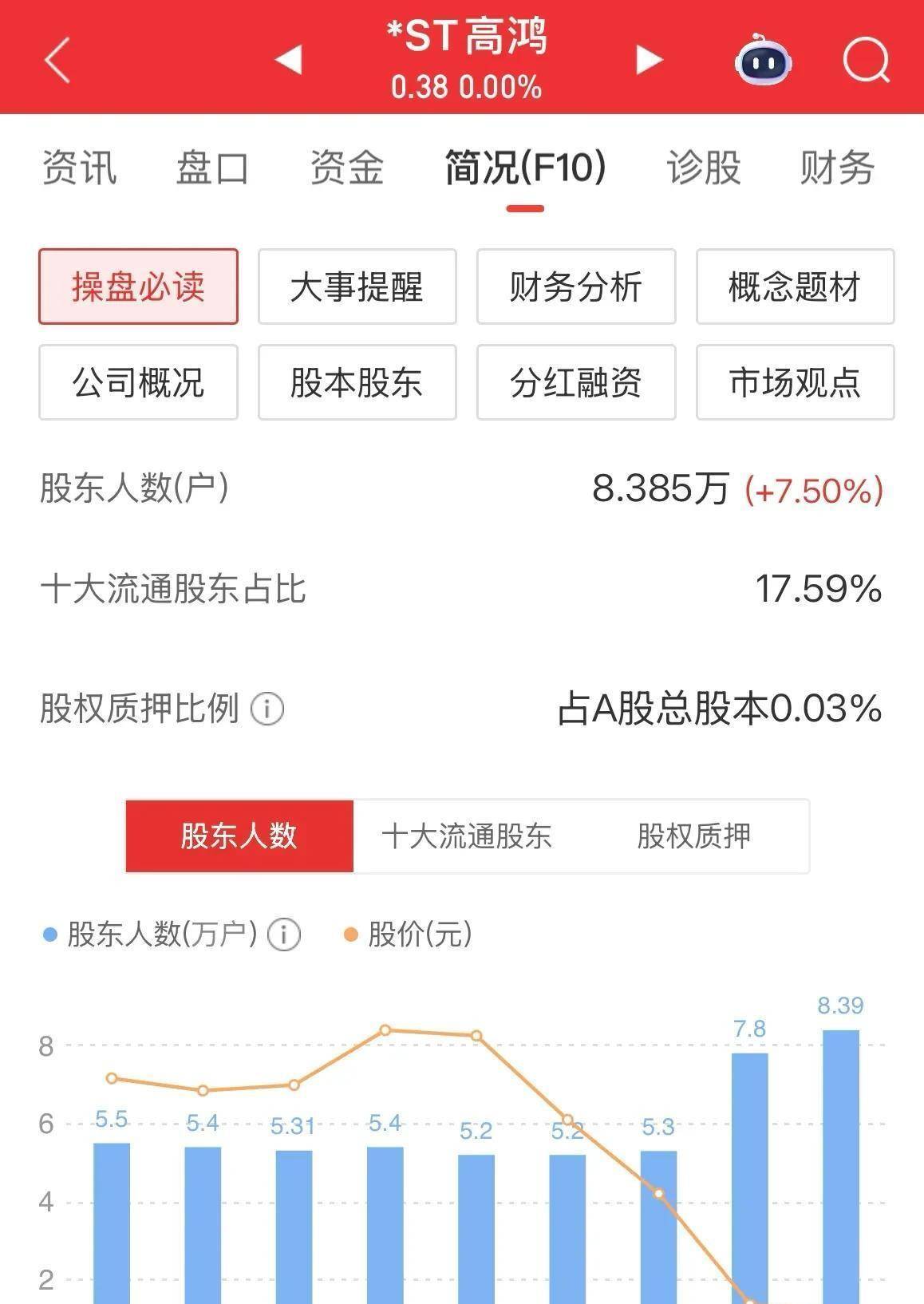Switch to the next stock
The height and width of the screenshot is (1304, 924).
pyautogui.click(x=649, y=60)
